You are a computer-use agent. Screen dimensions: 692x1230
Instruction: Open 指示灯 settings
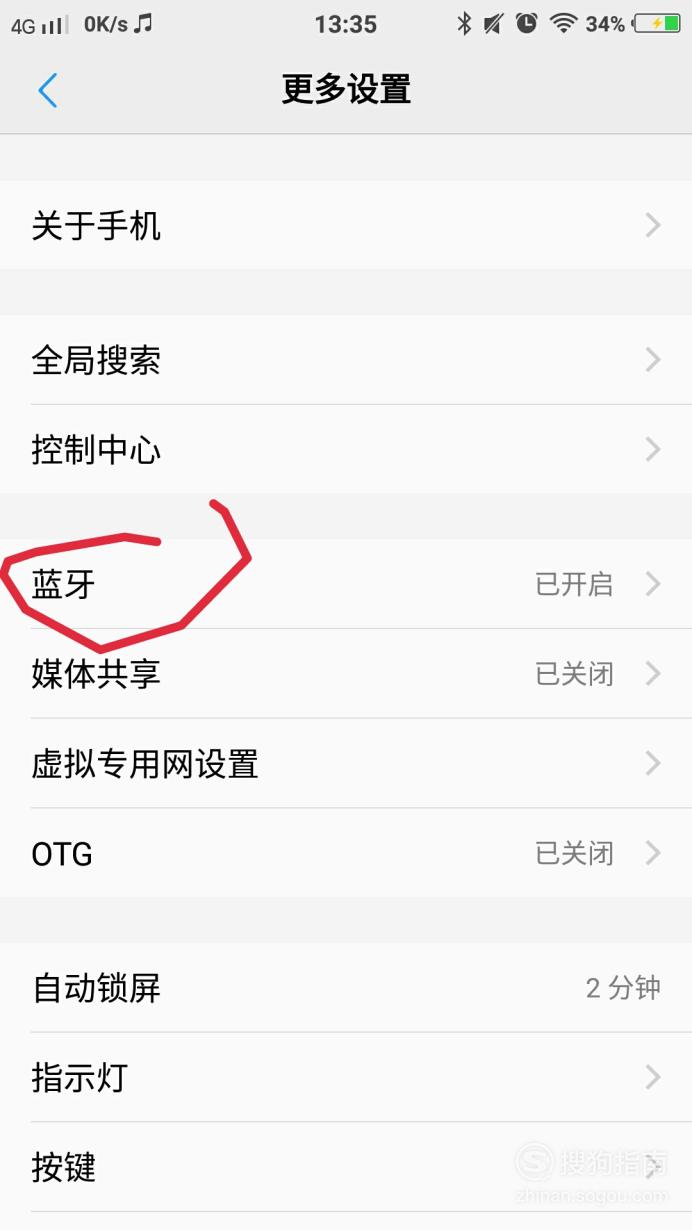tap(346, 1077)
